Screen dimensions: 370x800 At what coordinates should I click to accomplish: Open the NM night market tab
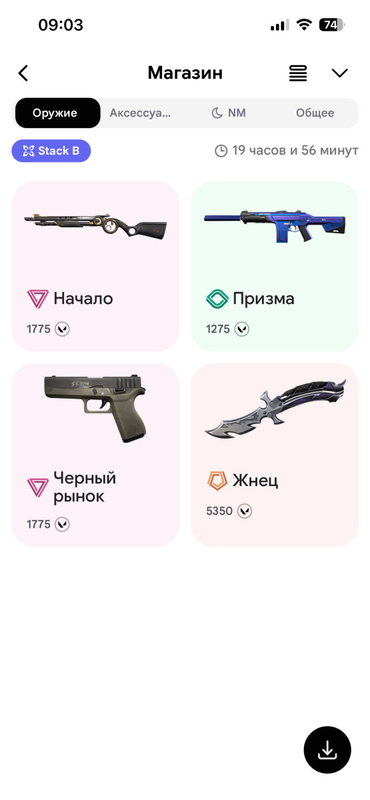coord(229,113)
